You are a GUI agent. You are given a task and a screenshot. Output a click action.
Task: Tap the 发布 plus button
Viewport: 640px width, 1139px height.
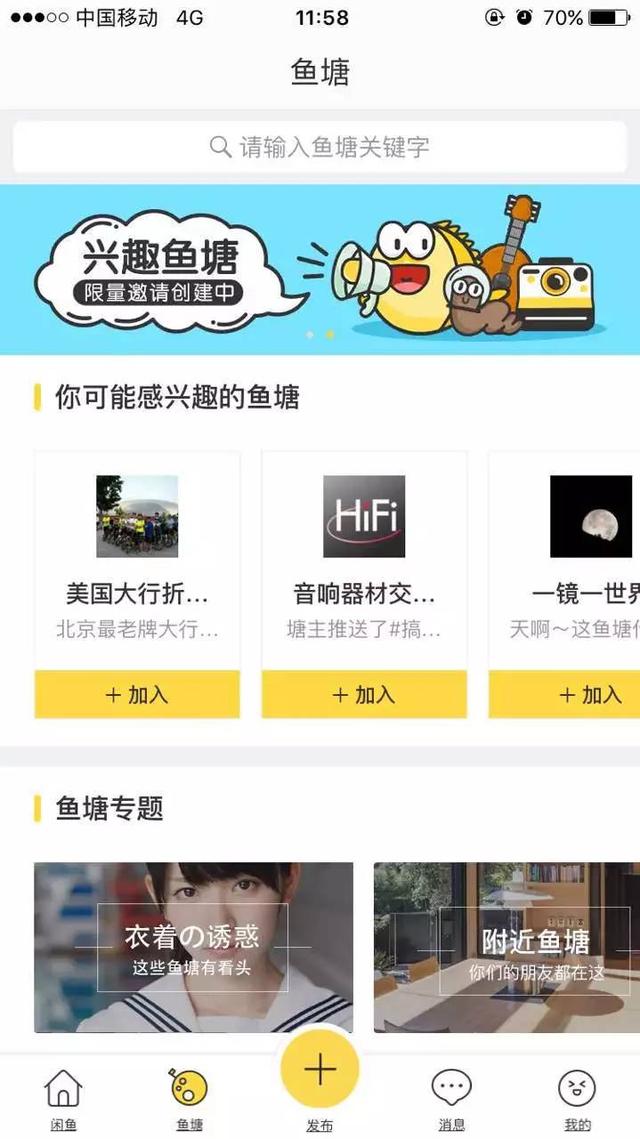pyautogui.click(x=320, y=1072)
